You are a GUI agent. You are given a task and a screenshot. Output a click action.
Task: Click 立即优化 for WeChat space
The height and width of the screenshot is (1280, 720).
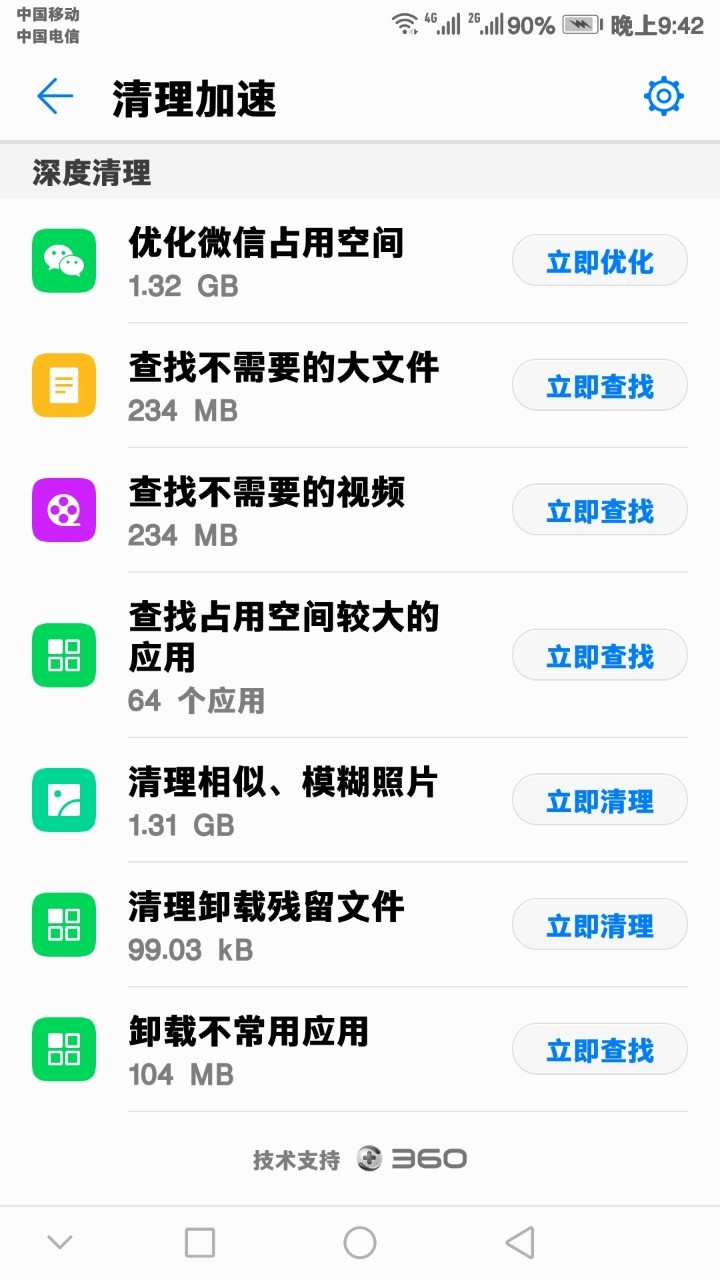tap(599, 260)
